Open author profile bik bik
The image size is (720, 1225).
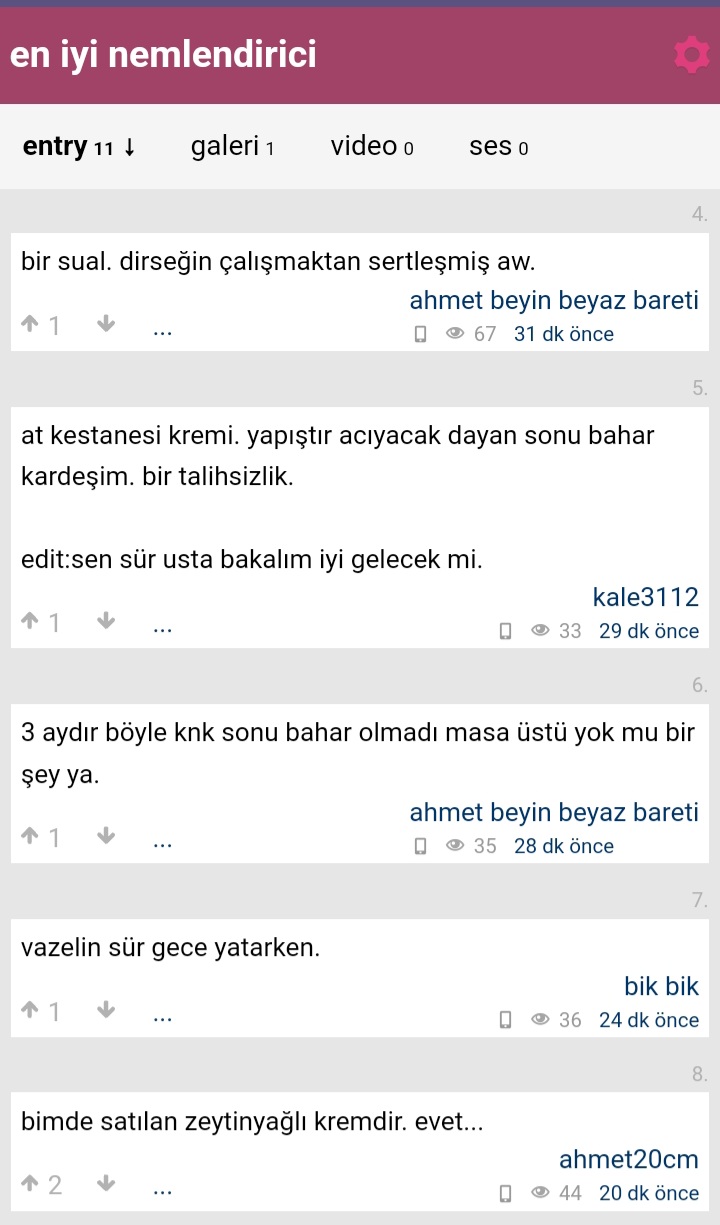661,986
